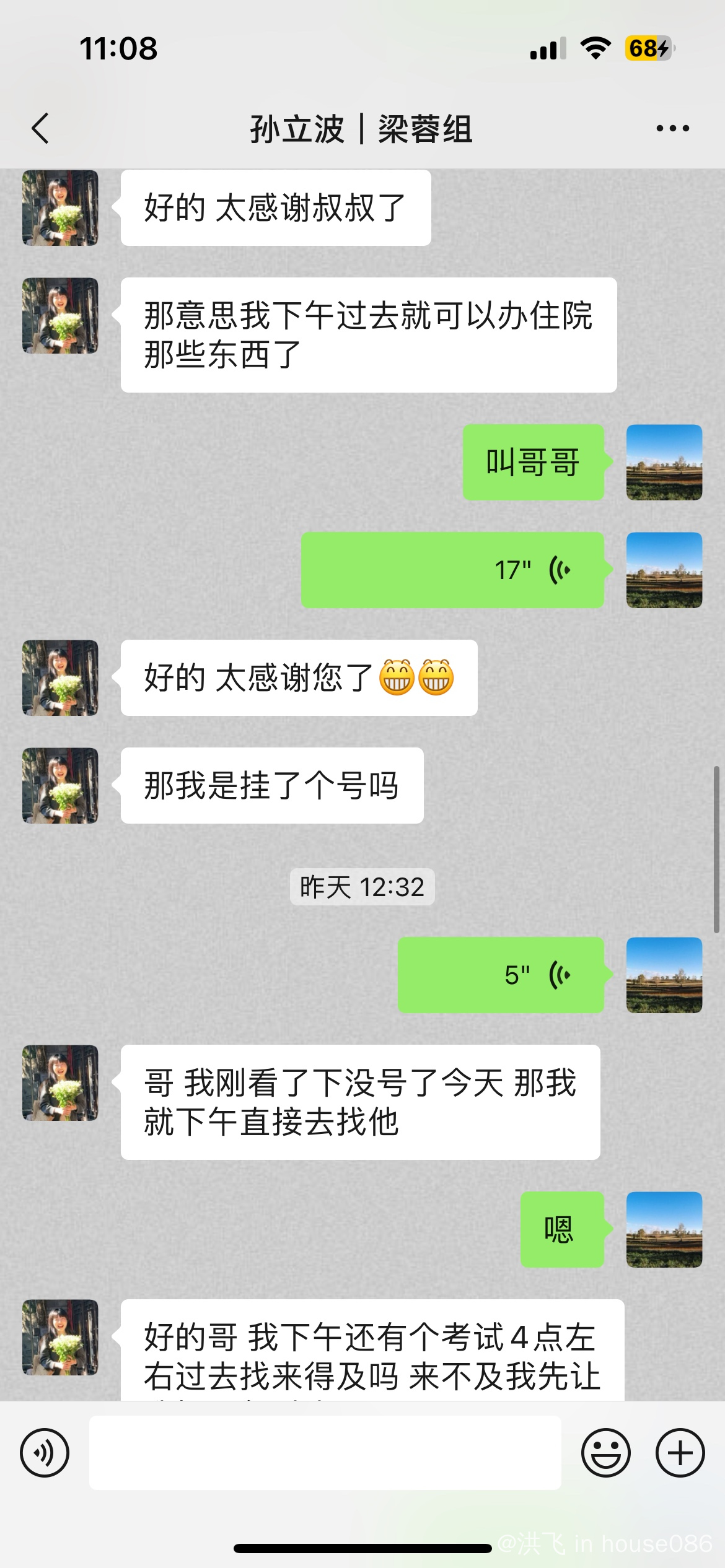Play the 5-second voice message

pos(501,975)
